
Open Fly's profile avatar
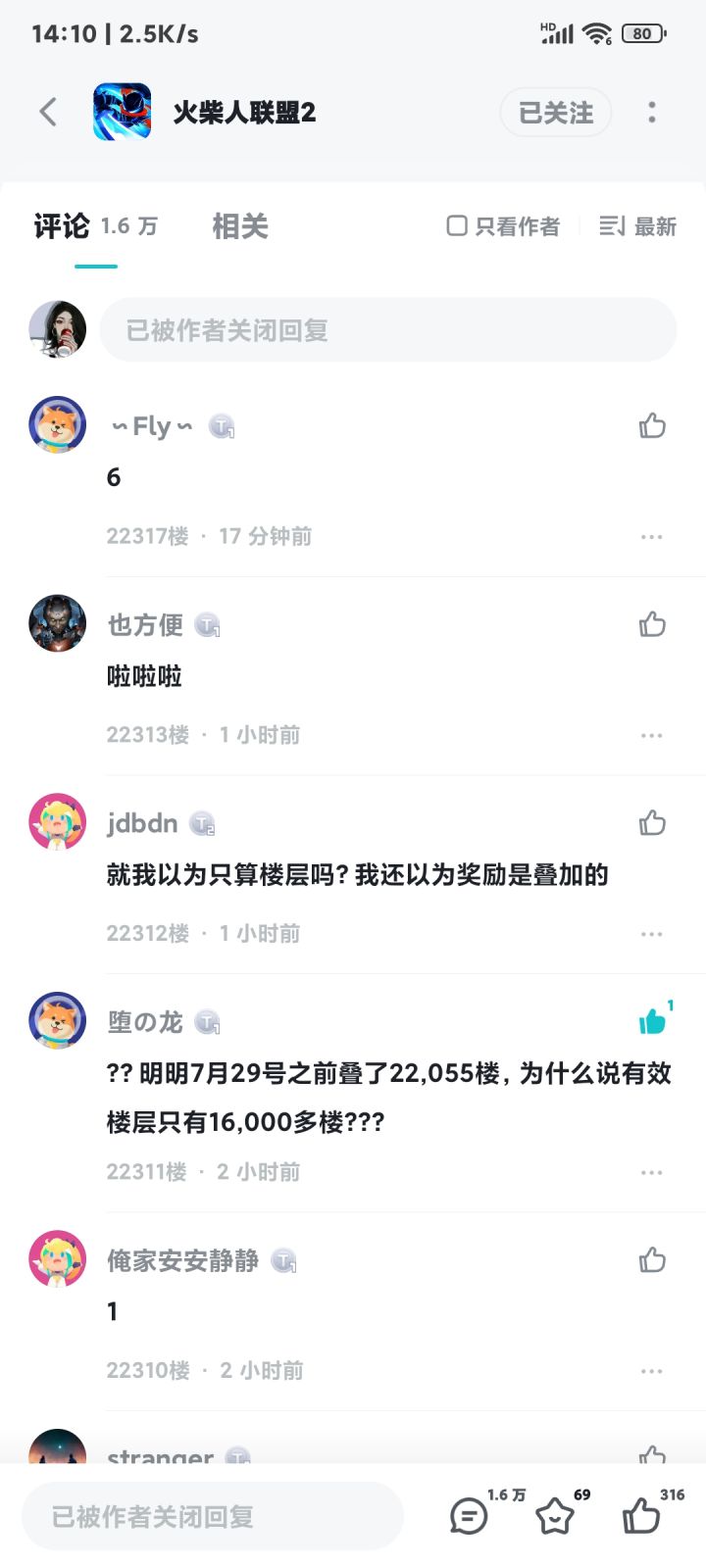tap(58, 425)
